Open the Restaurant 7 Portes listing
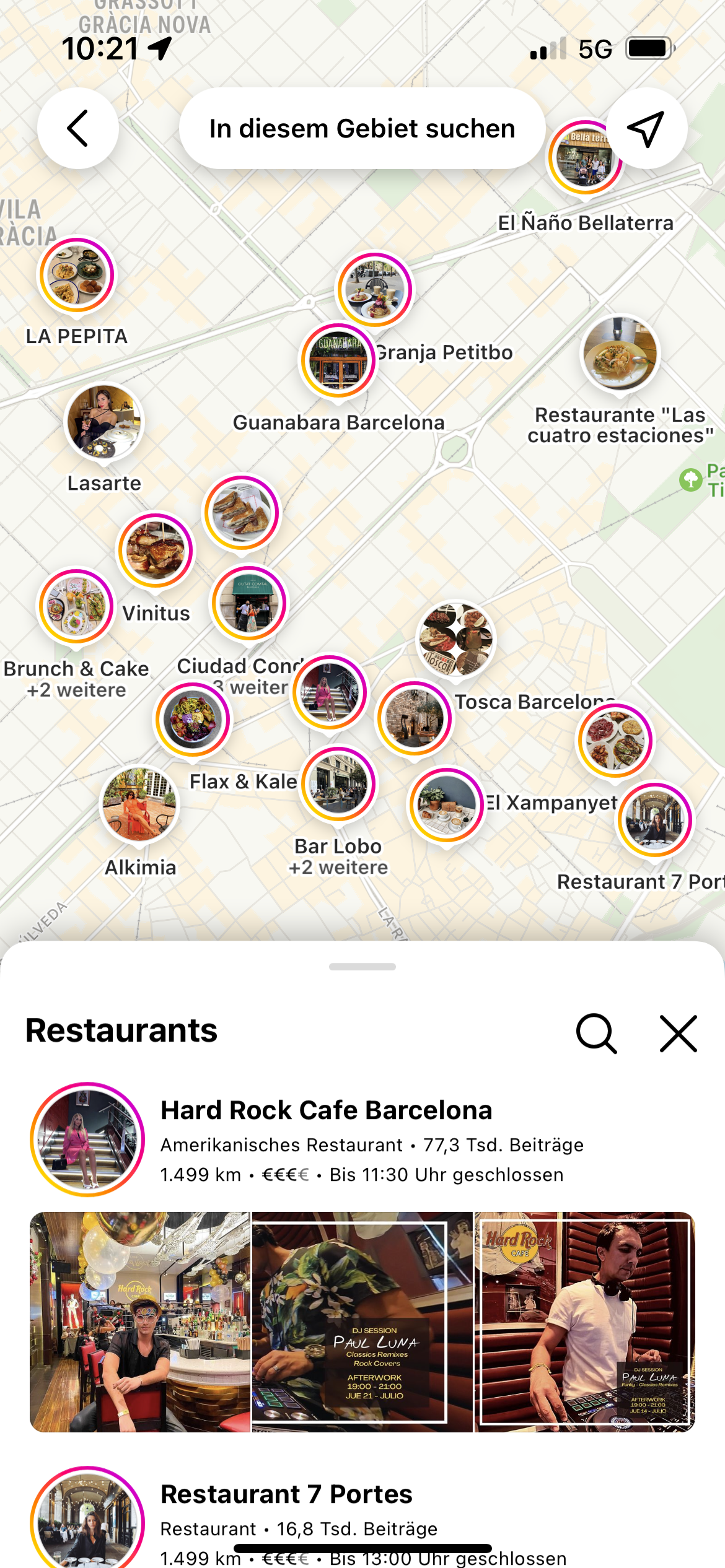Viewport: 725px width, 1568px height. click(x=286, y=1494)
